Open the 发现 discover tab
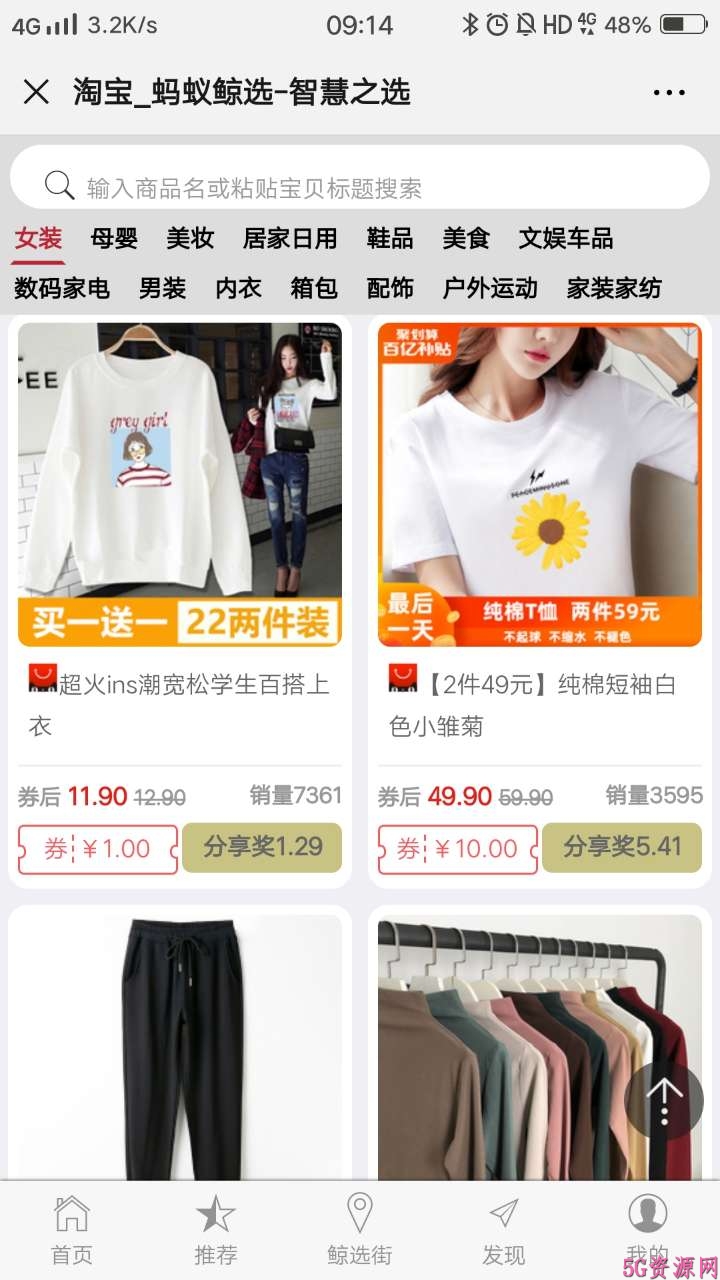720x1280 pixels. coord(503,1230)
